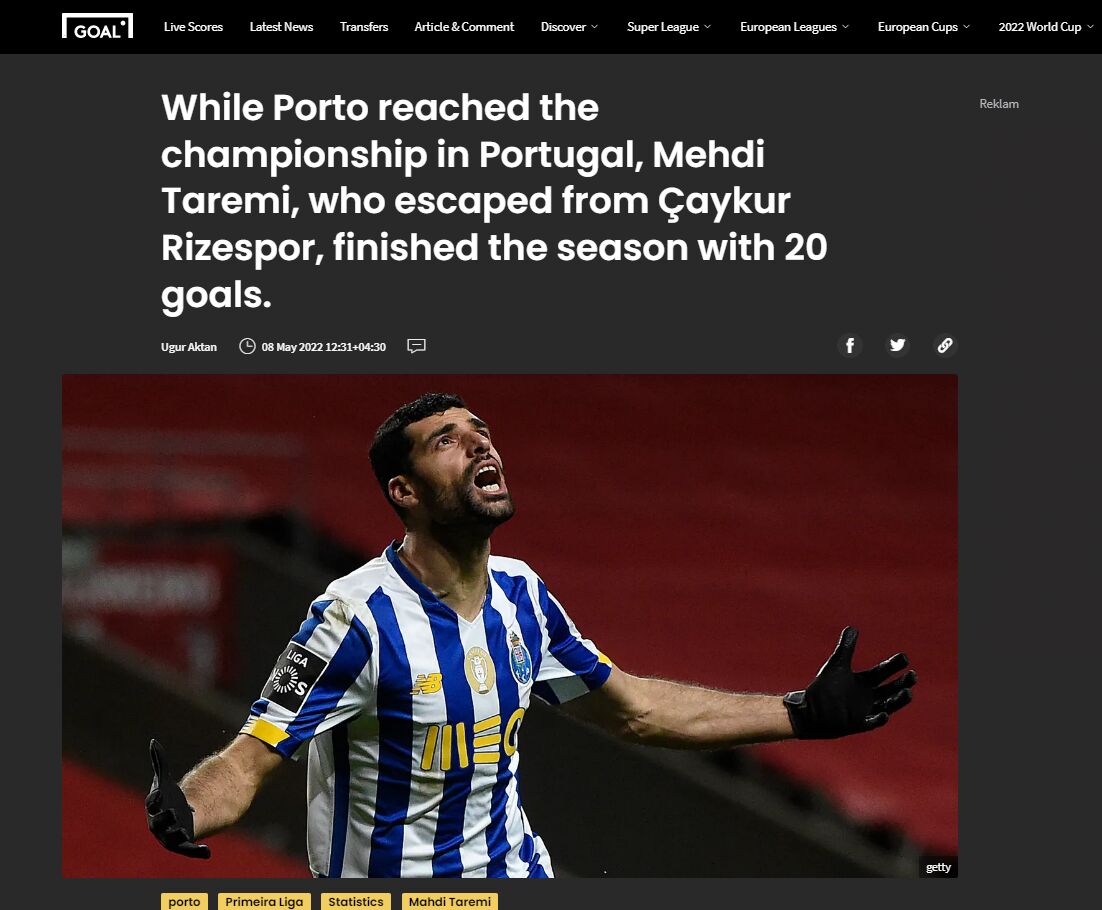Open the Transfers page
1102x910 pixels.
364,27
